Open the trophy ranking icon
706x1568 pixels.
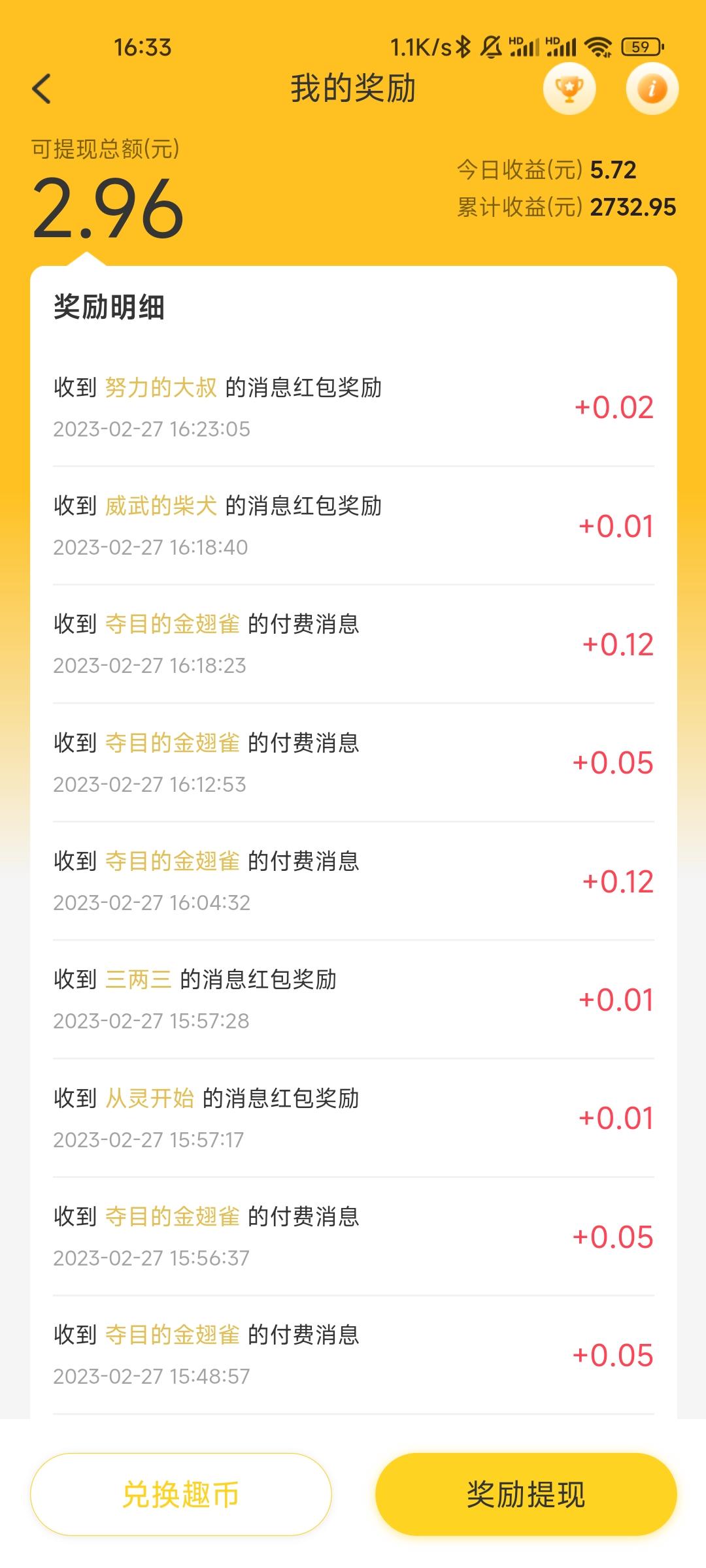[x=569, y=89]
